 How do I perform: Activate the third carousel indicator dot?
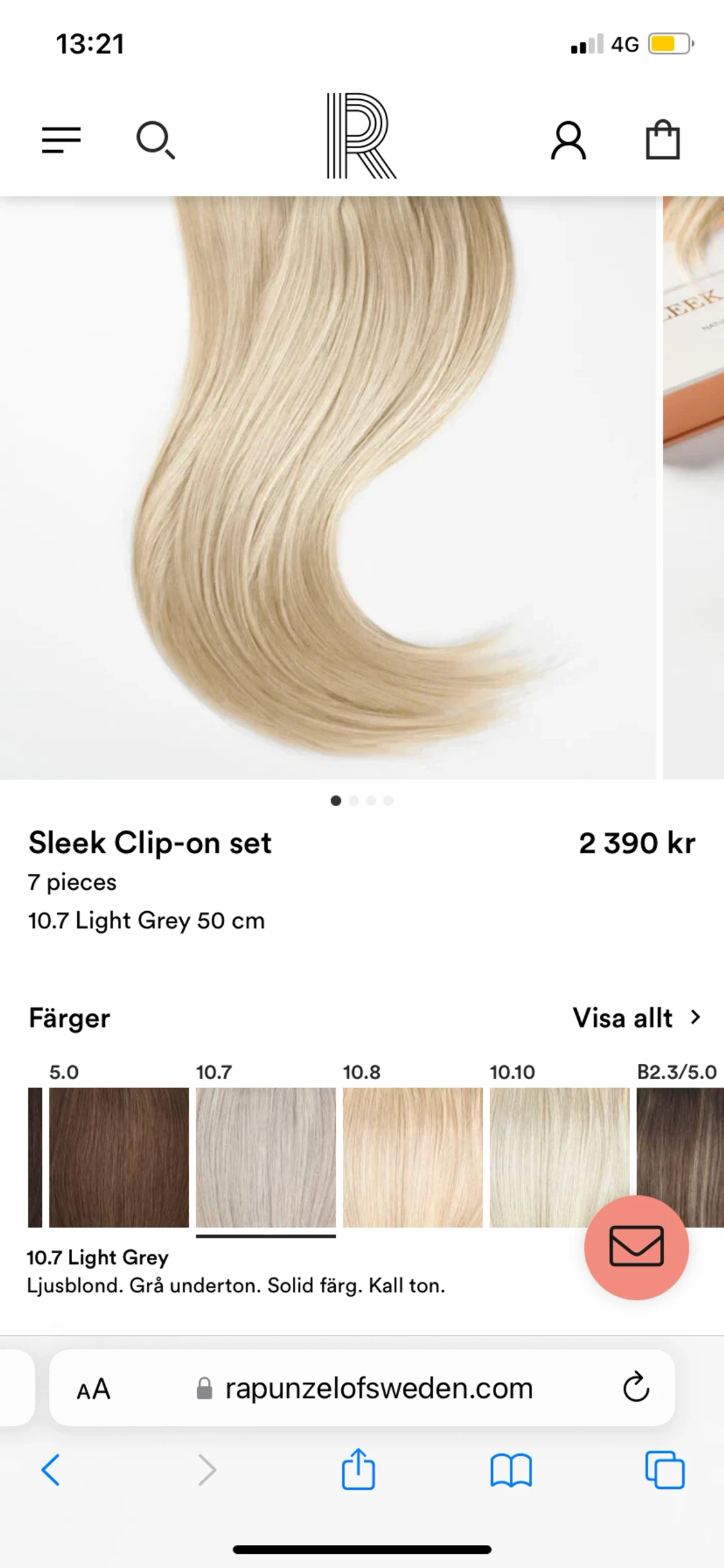pyautogui.click(x=371, y=800)
